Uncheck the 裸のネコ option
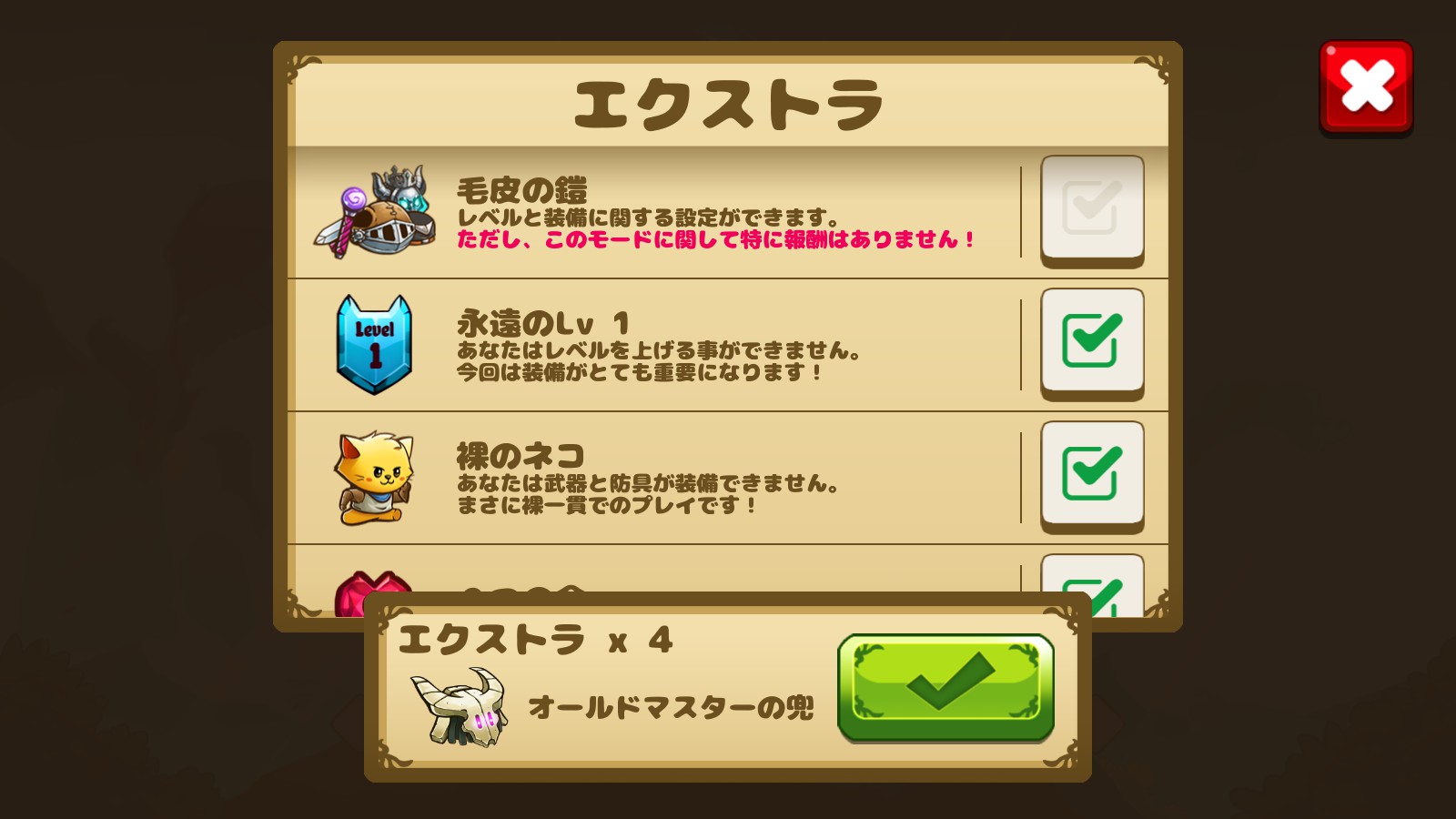This screenshot has height=819, width=1456. coord(1092,475)
